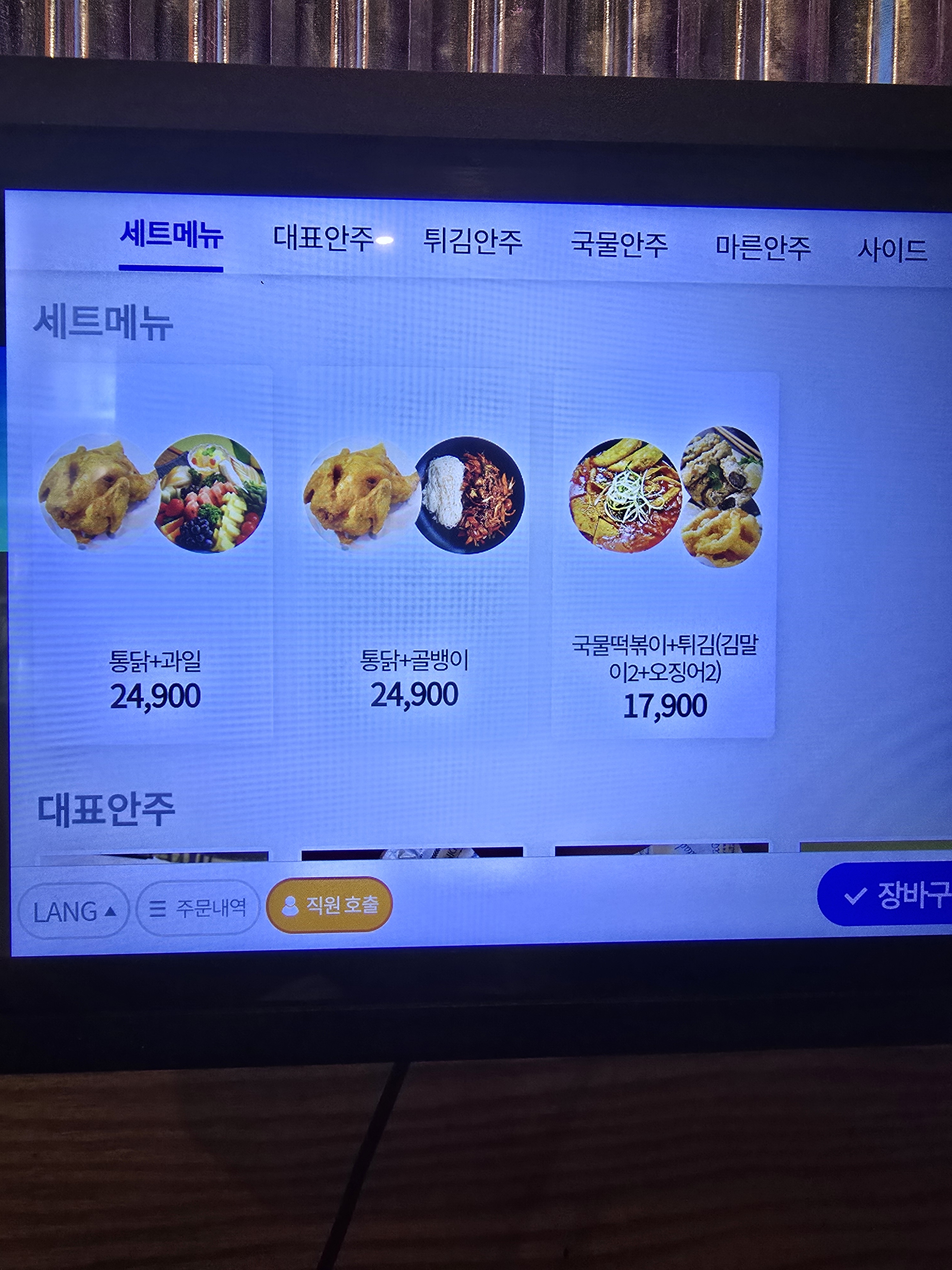Screen dimensions: 952x1270
Task: Open the LANG language selector
Action: (x=73, y=911)
